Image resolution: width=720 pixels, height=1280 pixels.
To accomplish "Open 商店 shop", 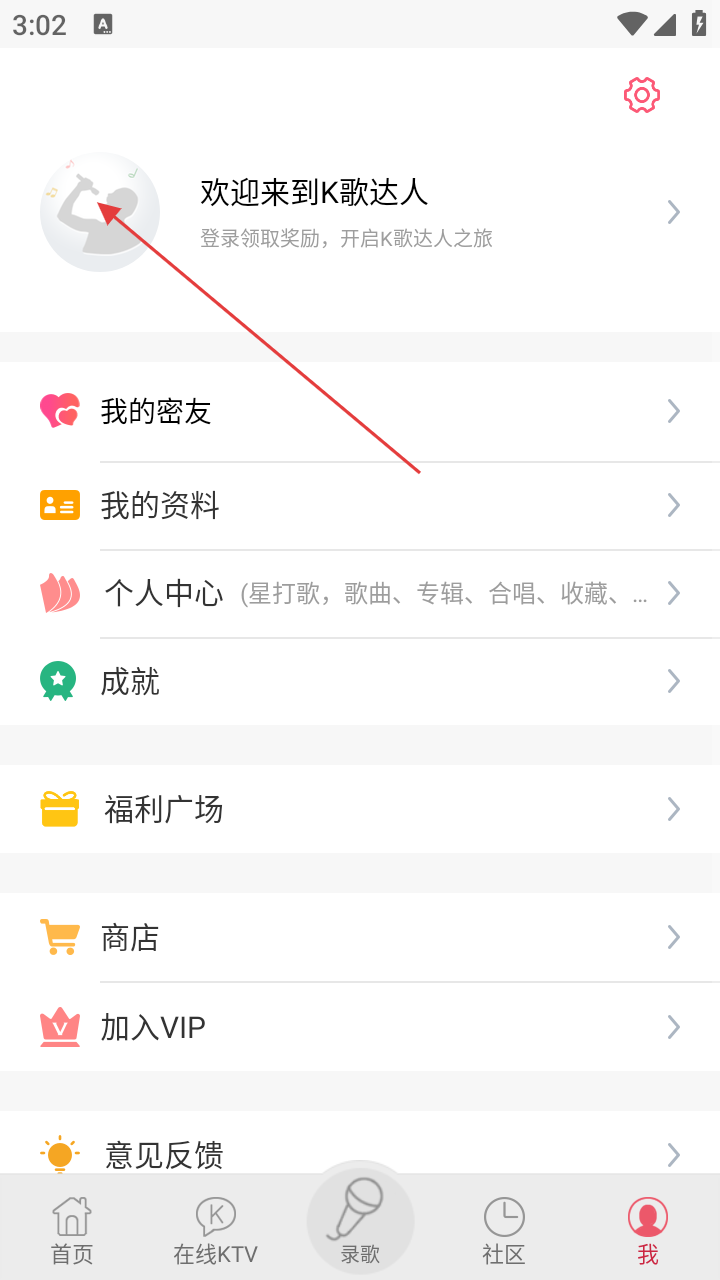I will (360, 937).
